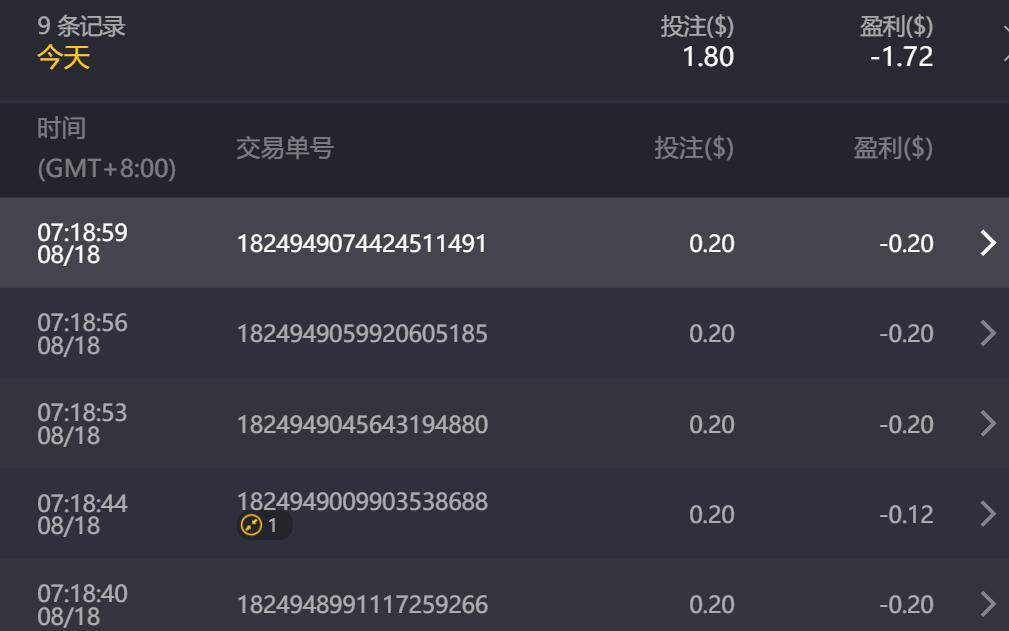Screen dimensions: 1009x631
Task: Open transaction 1824948991117259266 details
Action: tap(987, 604)
